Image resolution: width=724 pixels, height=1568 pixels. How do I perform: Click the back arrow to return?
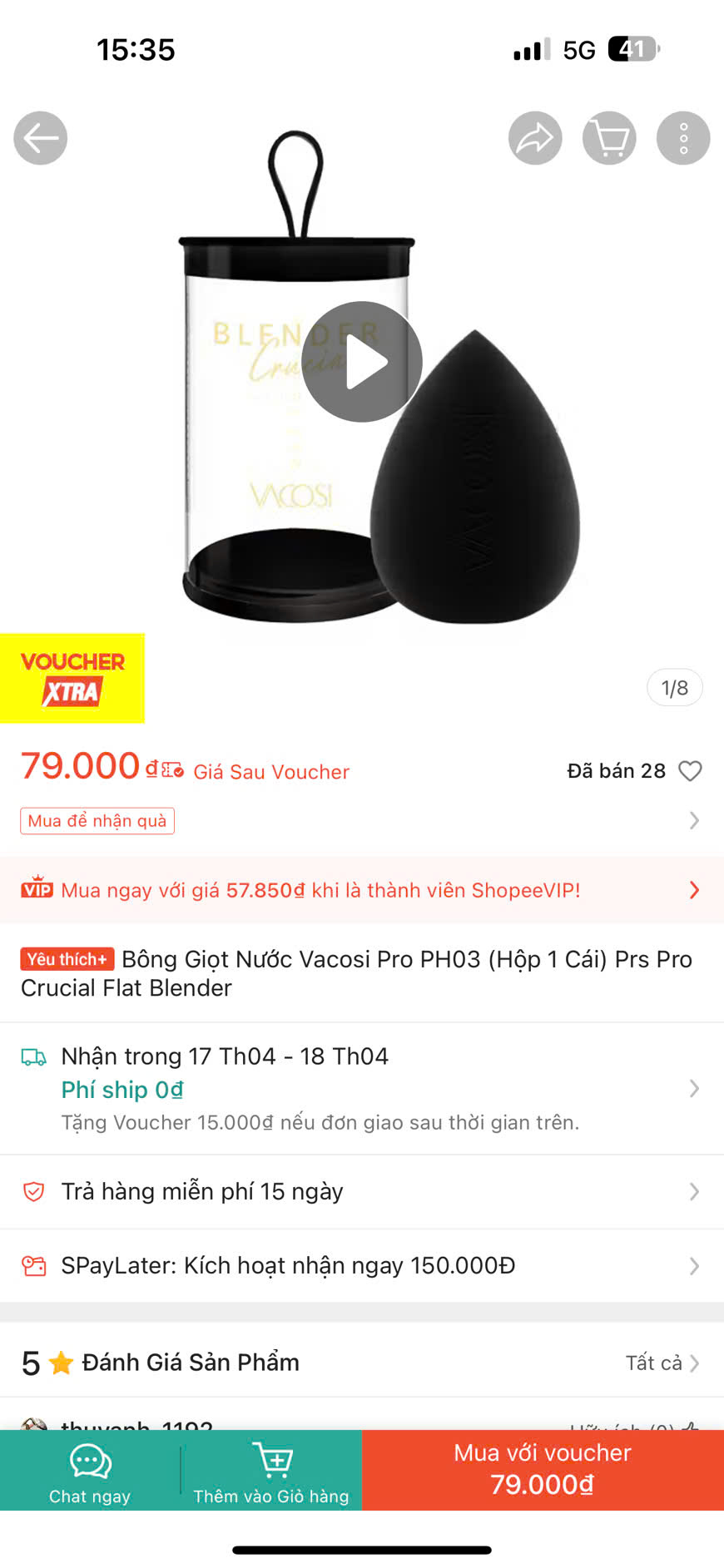pyautogui.click(x=39, y=137)
